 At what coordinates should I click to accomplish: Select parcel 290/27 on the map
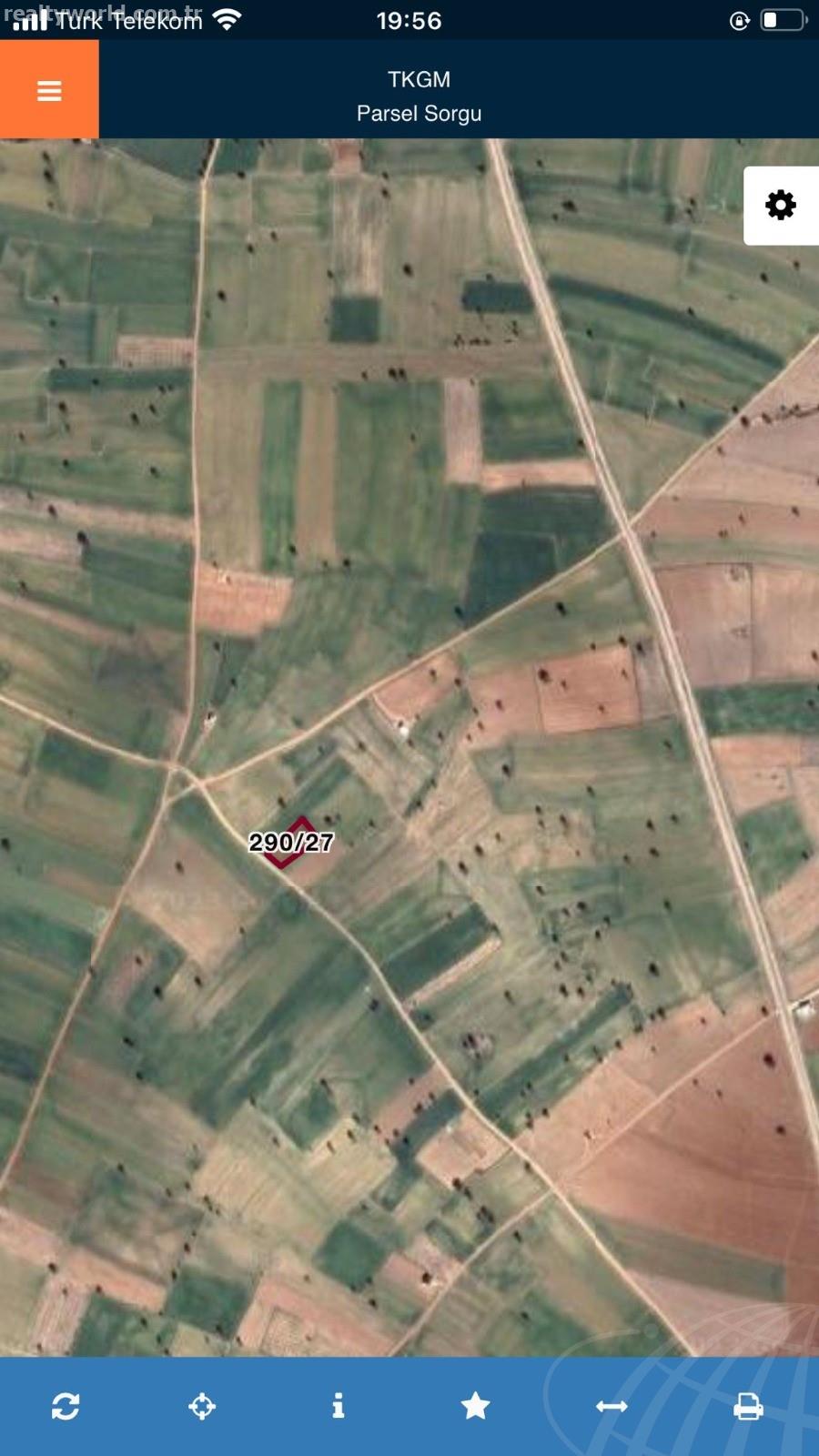[291, 842]
